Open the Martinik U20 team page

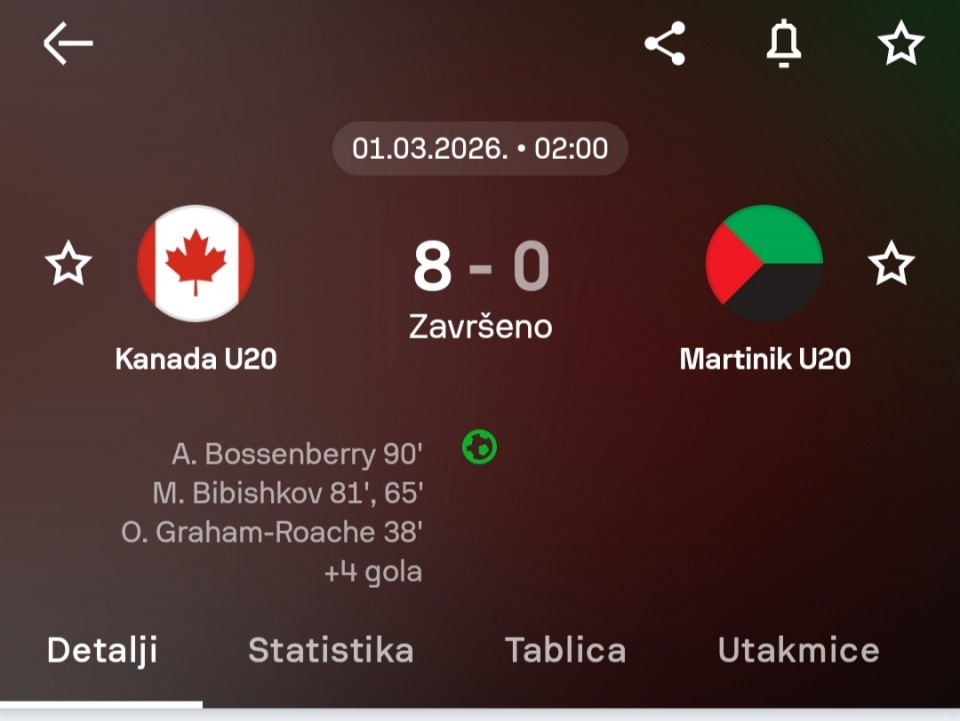[765, 264]
